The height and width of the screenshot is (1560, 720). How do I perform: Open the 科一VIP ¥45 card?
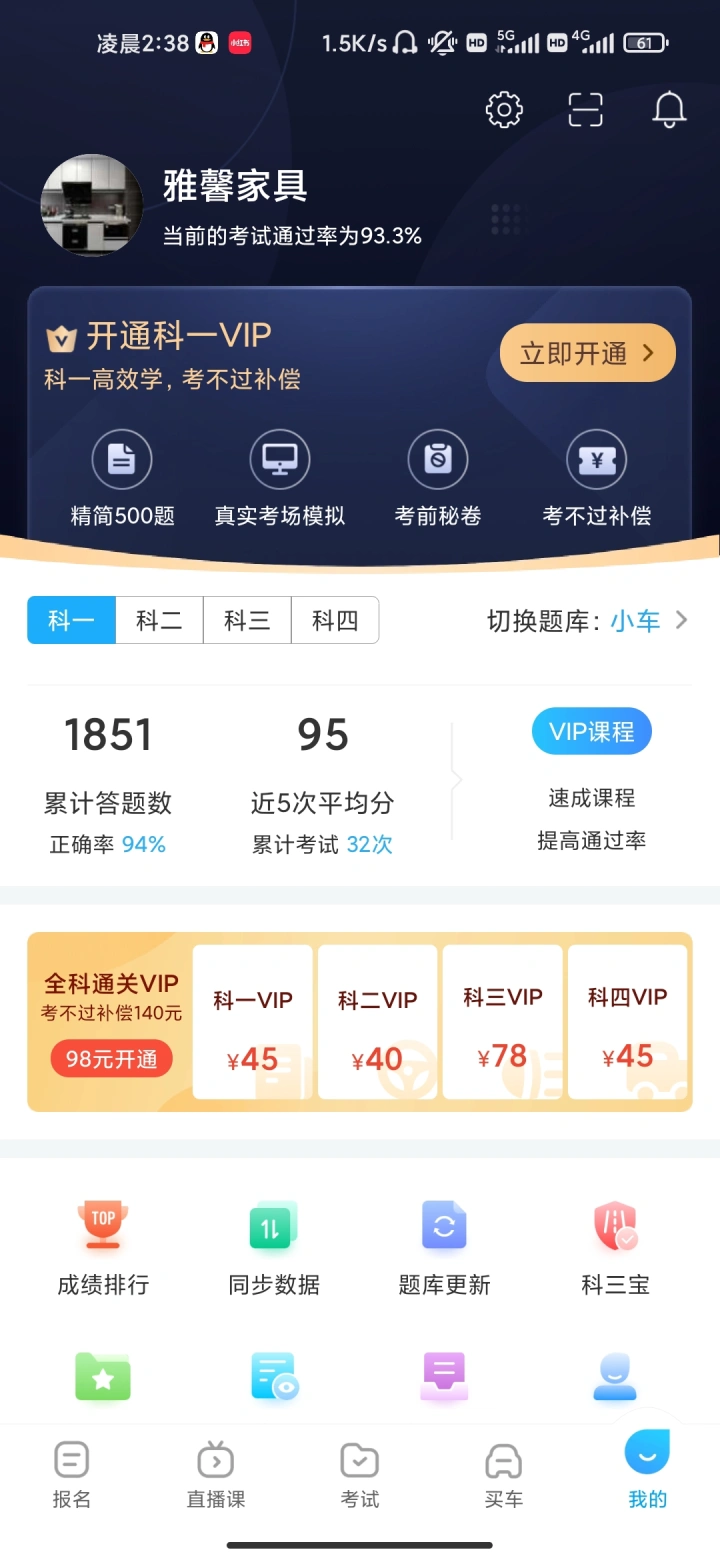(x=253, y=1022)
